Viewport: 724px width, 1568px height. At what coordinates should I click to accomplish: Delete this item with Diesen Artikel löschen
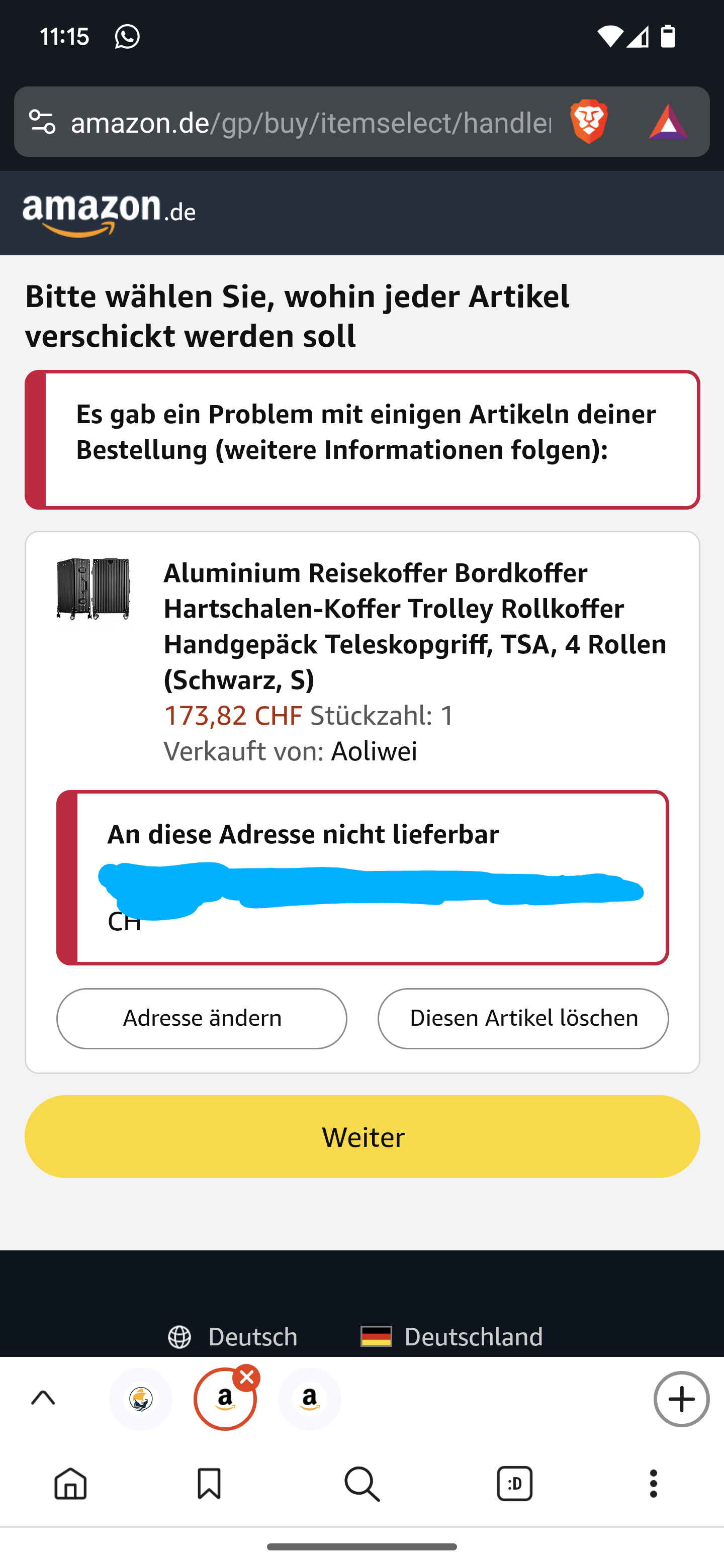(523, 1018)
